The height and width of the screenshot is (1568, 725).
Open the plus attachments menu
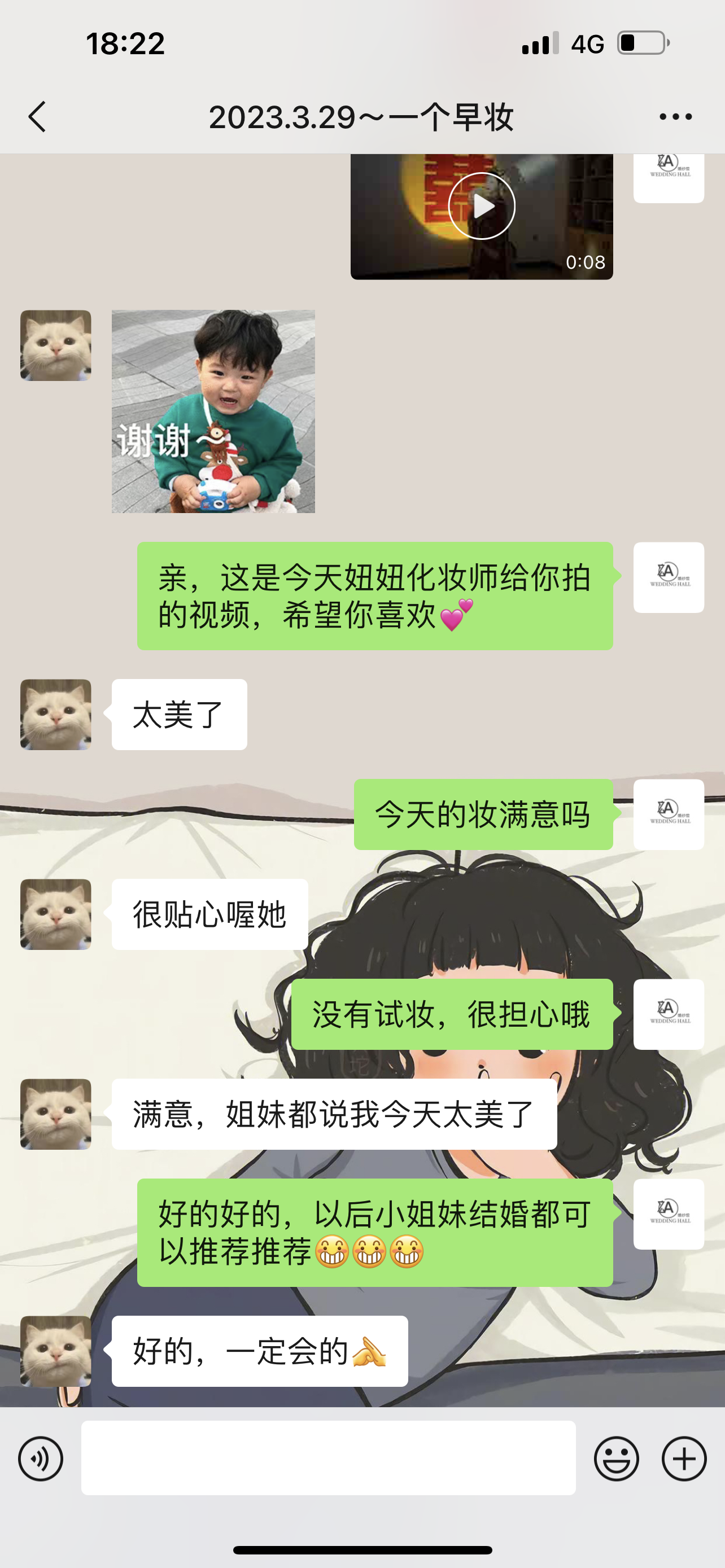pyautogui.click(x=684, y=1458)
